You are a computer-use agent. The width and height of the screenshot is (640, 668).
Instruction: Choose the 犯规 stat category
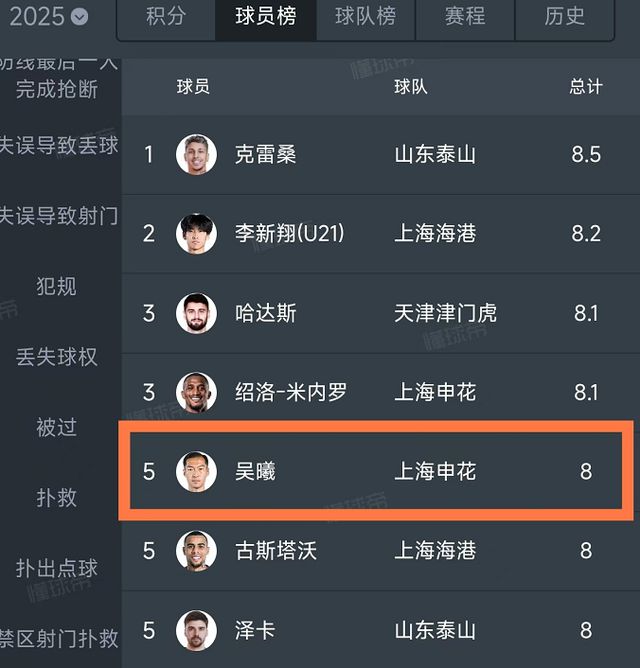pos(56,287)
